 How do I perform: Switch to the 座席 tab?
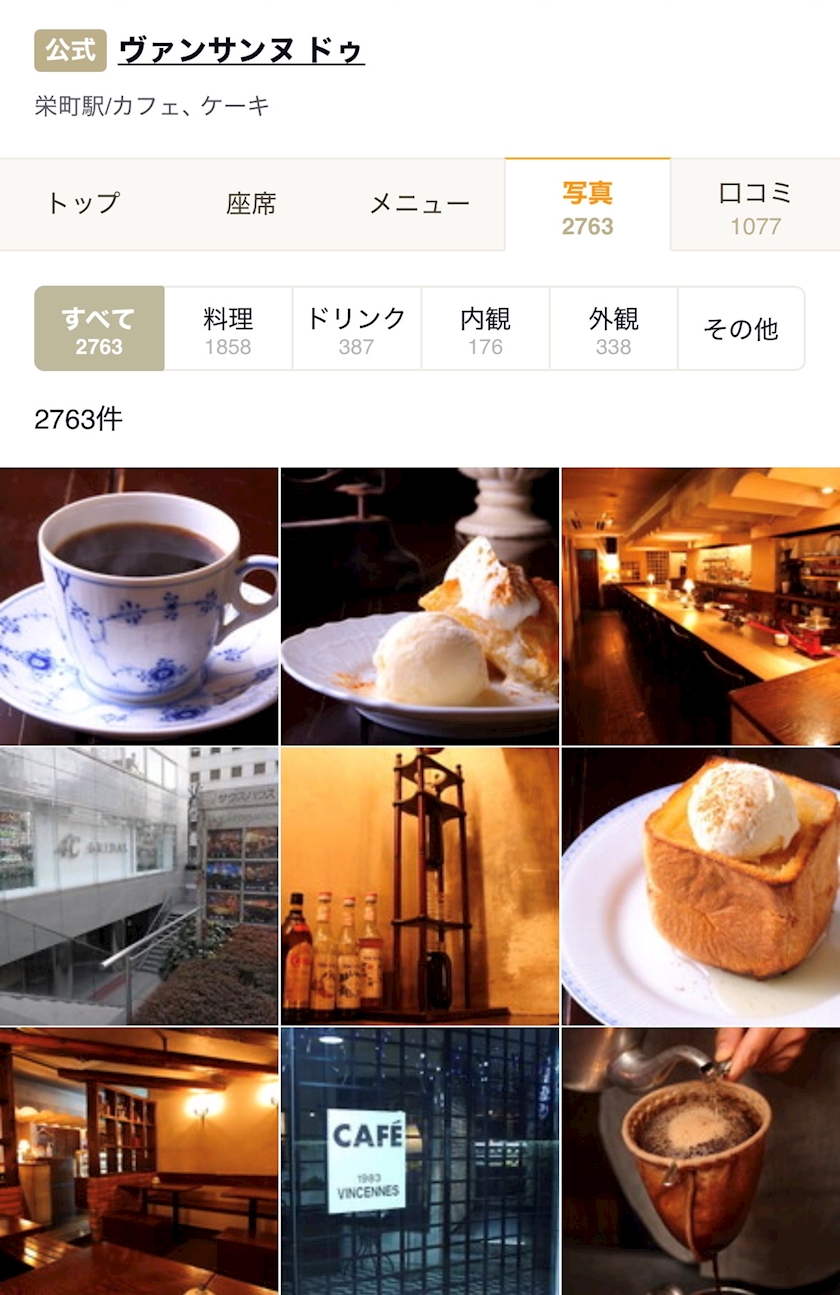250,204
